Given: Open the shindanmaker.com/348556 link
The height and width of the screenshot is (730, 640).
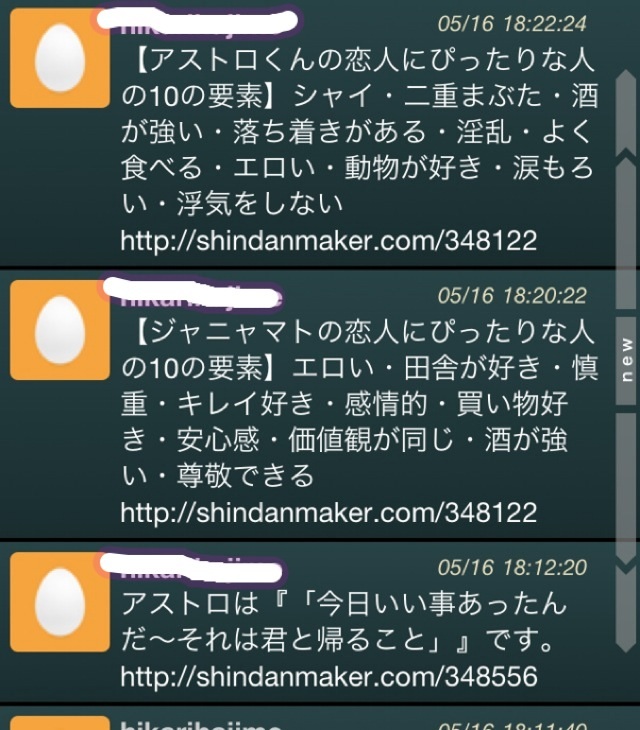Looking at the screenshot, I should coord(328,677).
